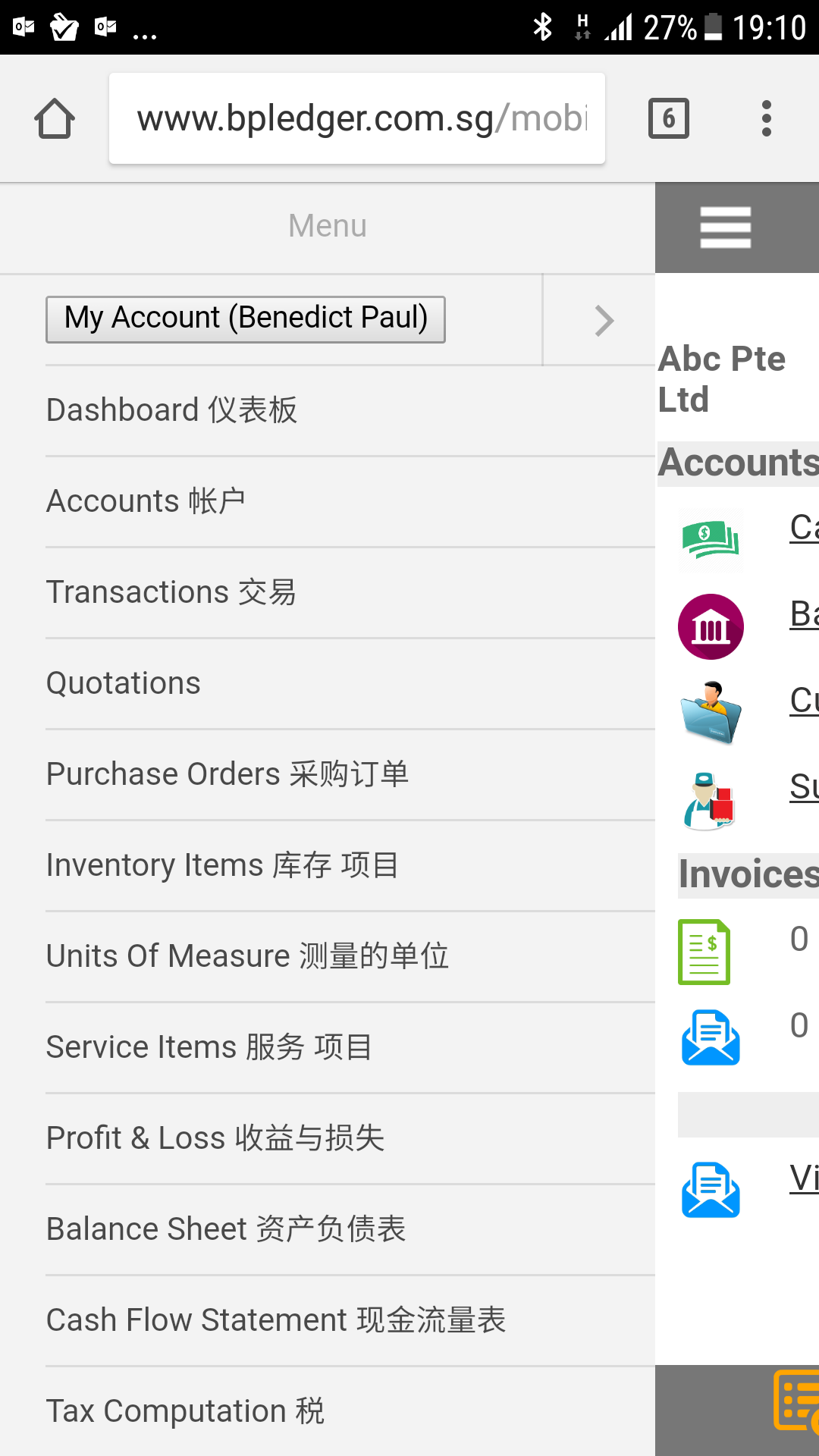Tap the browser URL address bar

(357, 118)
